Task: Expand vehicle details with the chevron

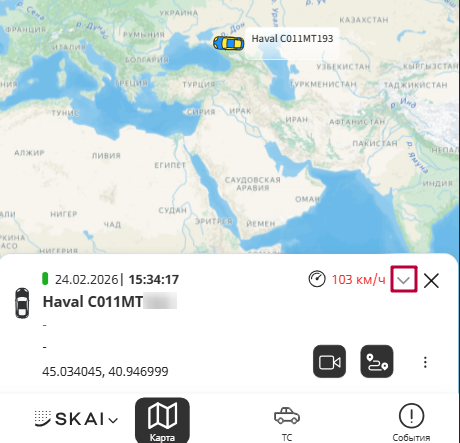Action: click(404, 279)
